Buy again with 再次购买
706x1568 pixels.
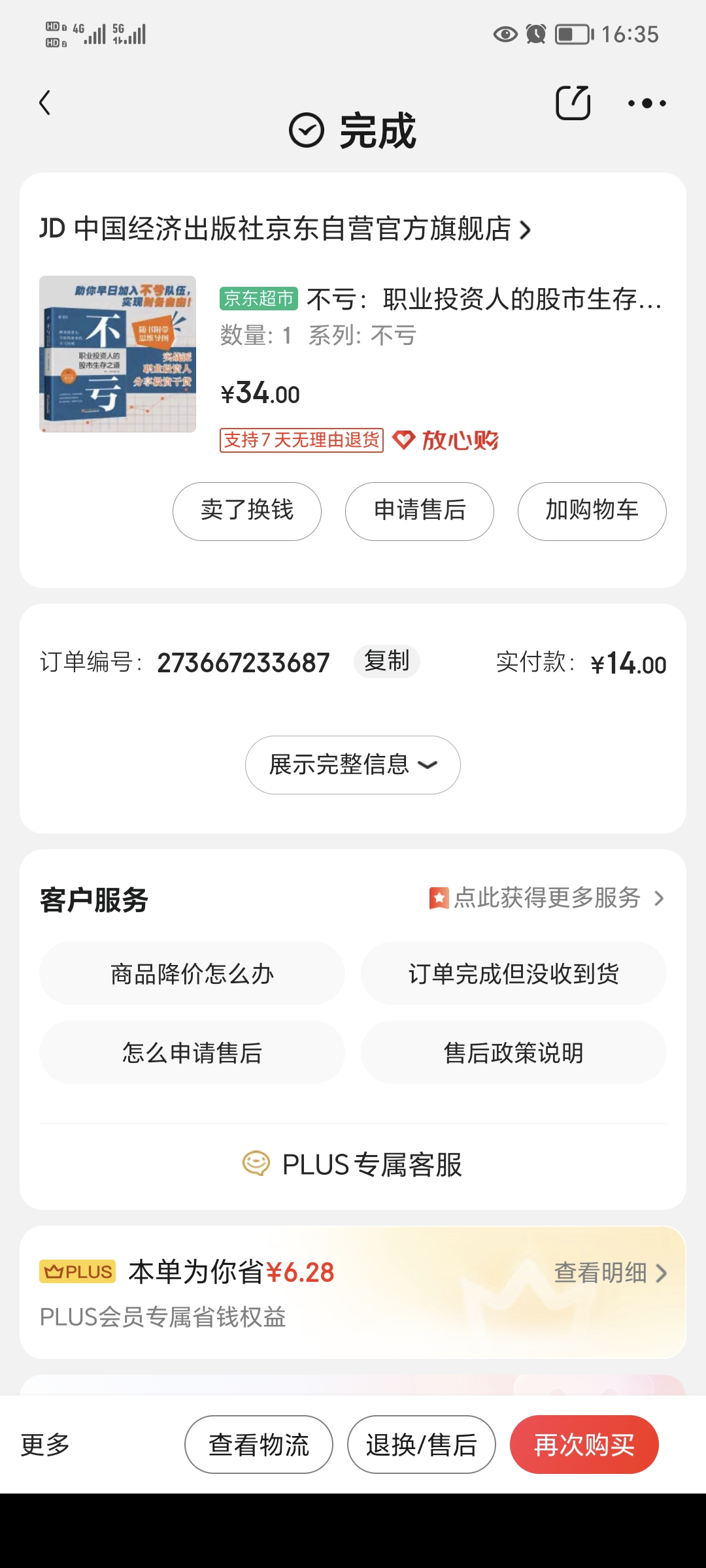tap(584, 1445)
